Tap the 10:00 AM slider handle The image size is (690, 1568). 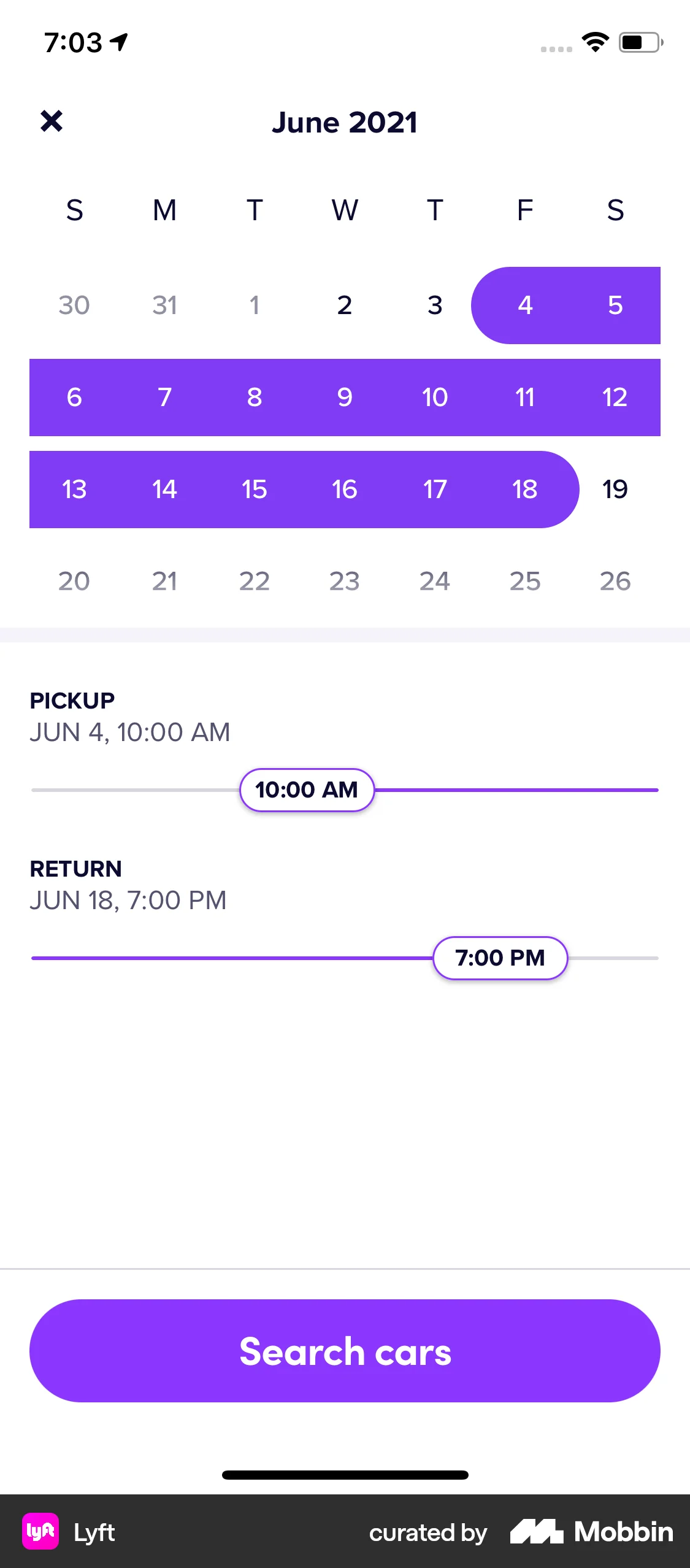click(307, 790)
